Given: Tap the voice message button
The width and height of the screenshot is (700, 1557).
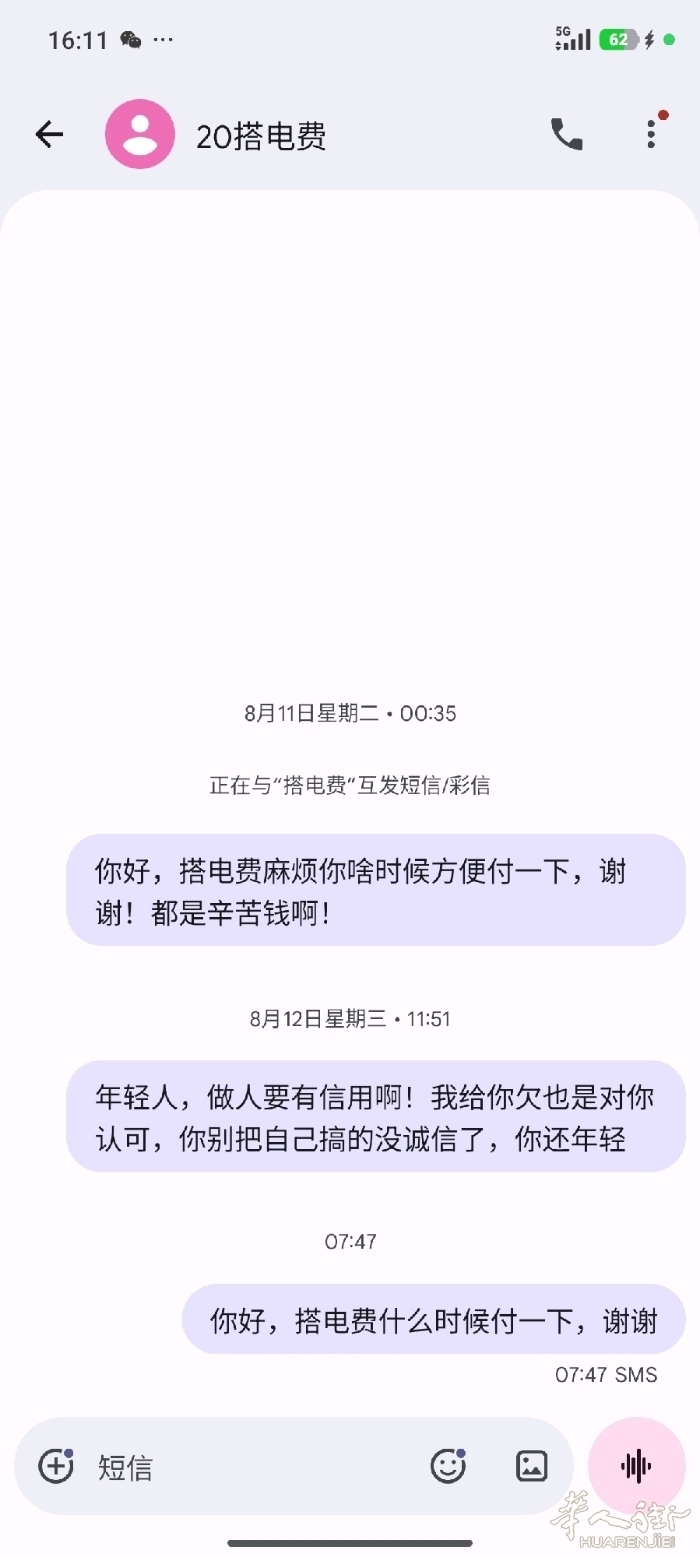Looking at the screenshot, I should point(636,1466).
